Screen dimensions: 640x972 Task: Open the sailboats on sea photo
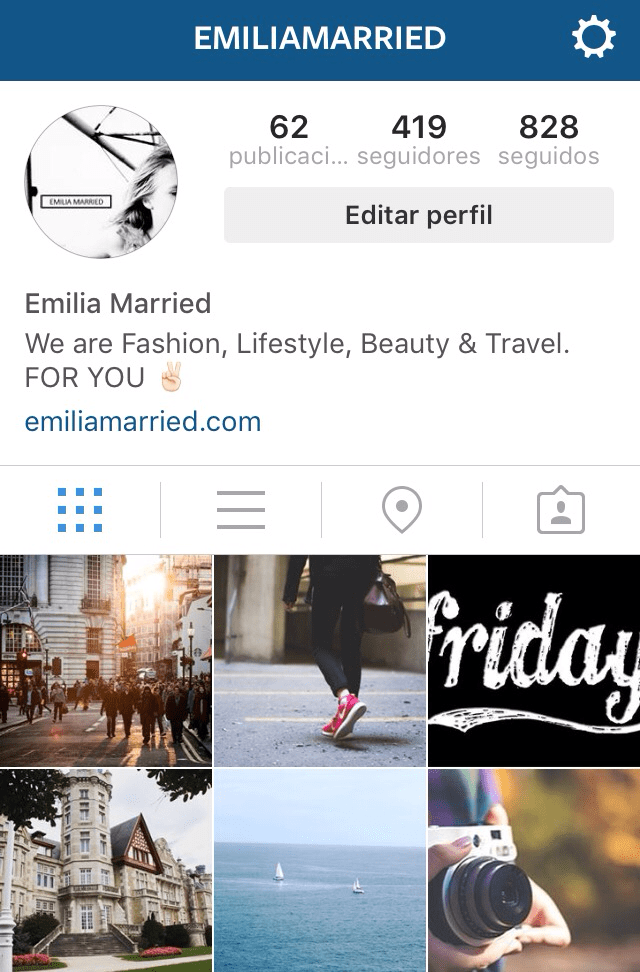(x=320, y=870)
